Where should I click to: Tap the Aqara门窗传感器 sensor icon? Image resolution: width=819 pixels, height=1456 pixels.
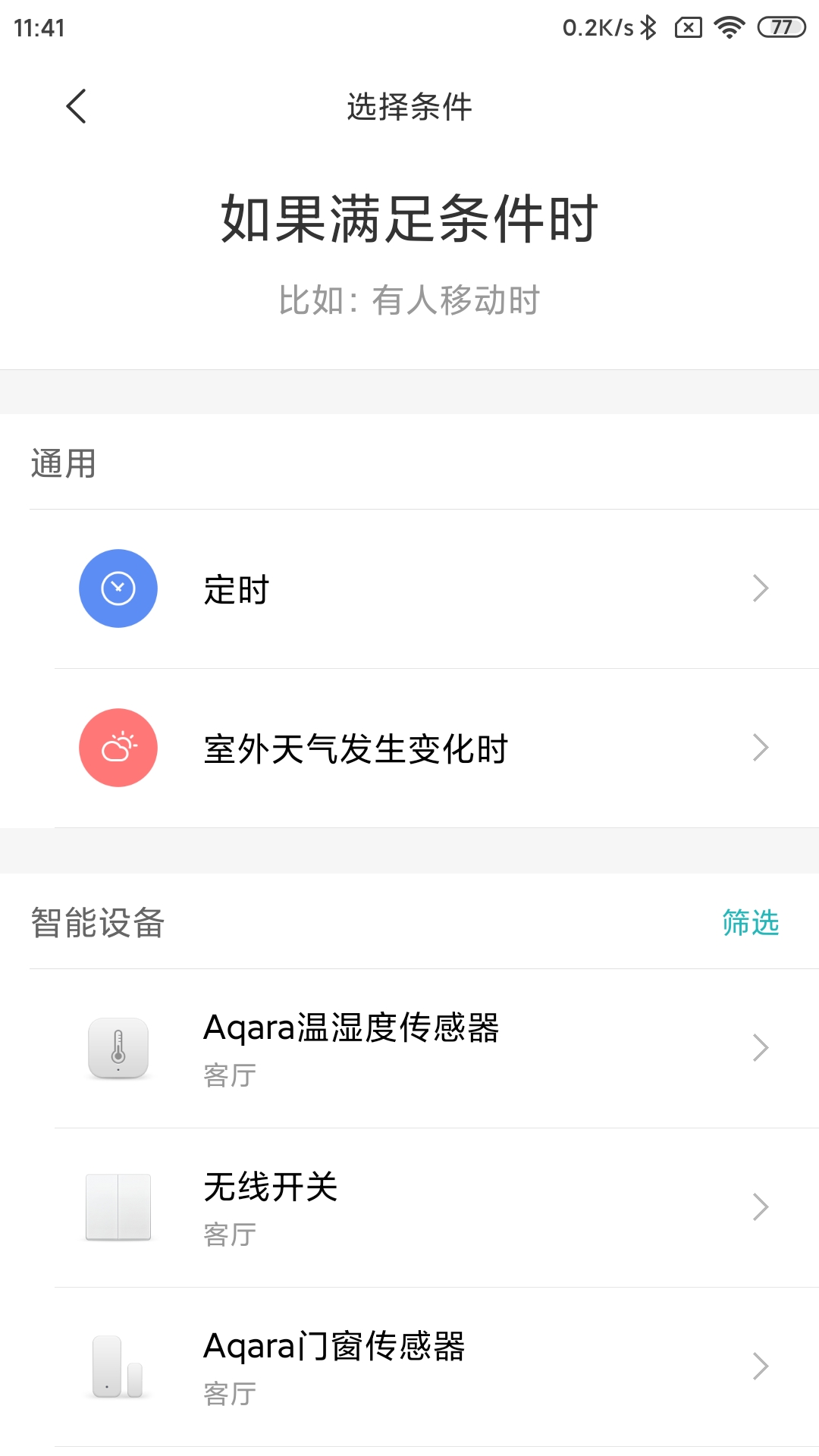118,1366
